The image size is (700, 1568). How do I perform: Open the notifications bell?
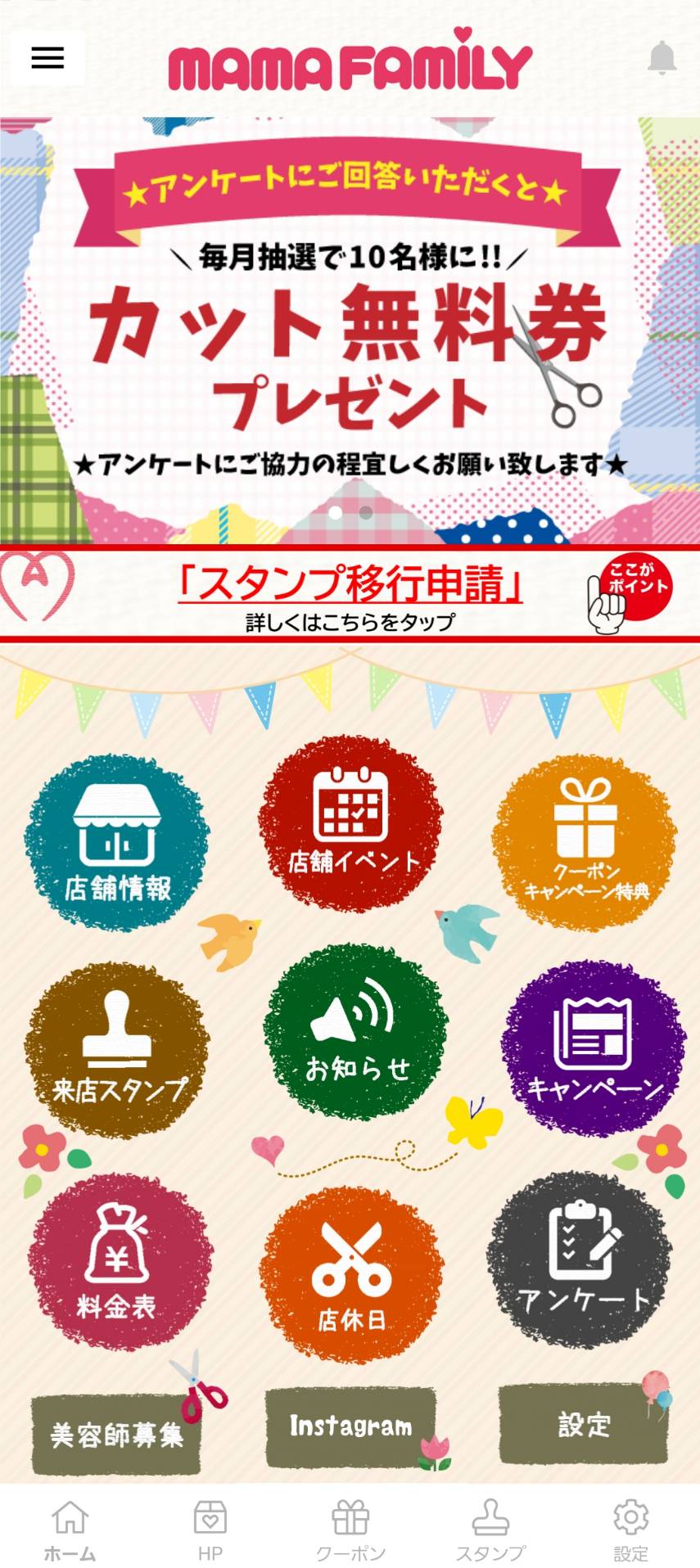pyautogui.click(x=662, y=58)
